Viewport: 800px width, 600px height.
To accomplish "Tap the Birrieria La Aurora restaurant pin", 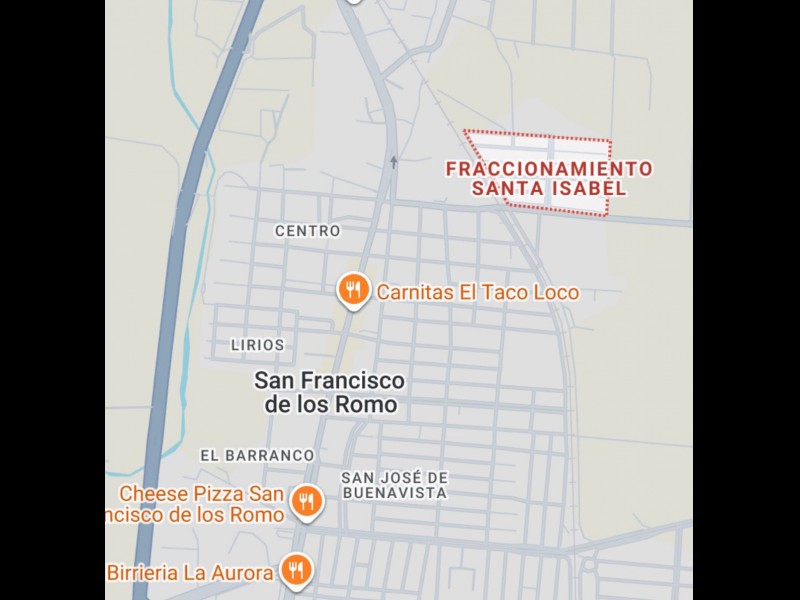I will coord(295,571).
